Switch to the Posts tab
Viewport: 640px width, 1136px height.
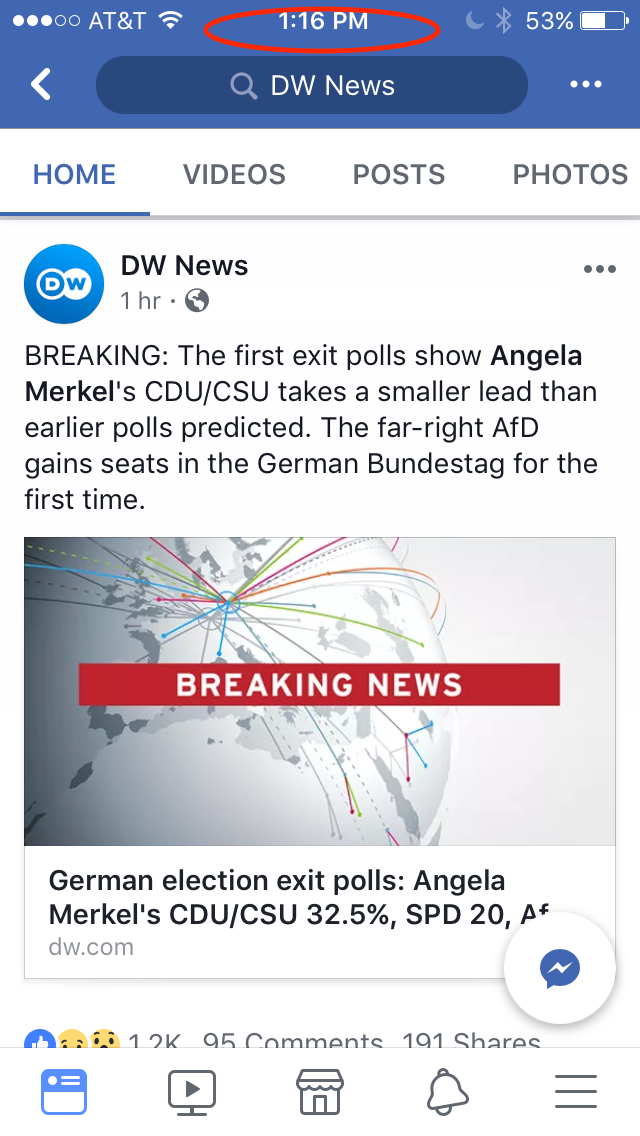[398, 175]
